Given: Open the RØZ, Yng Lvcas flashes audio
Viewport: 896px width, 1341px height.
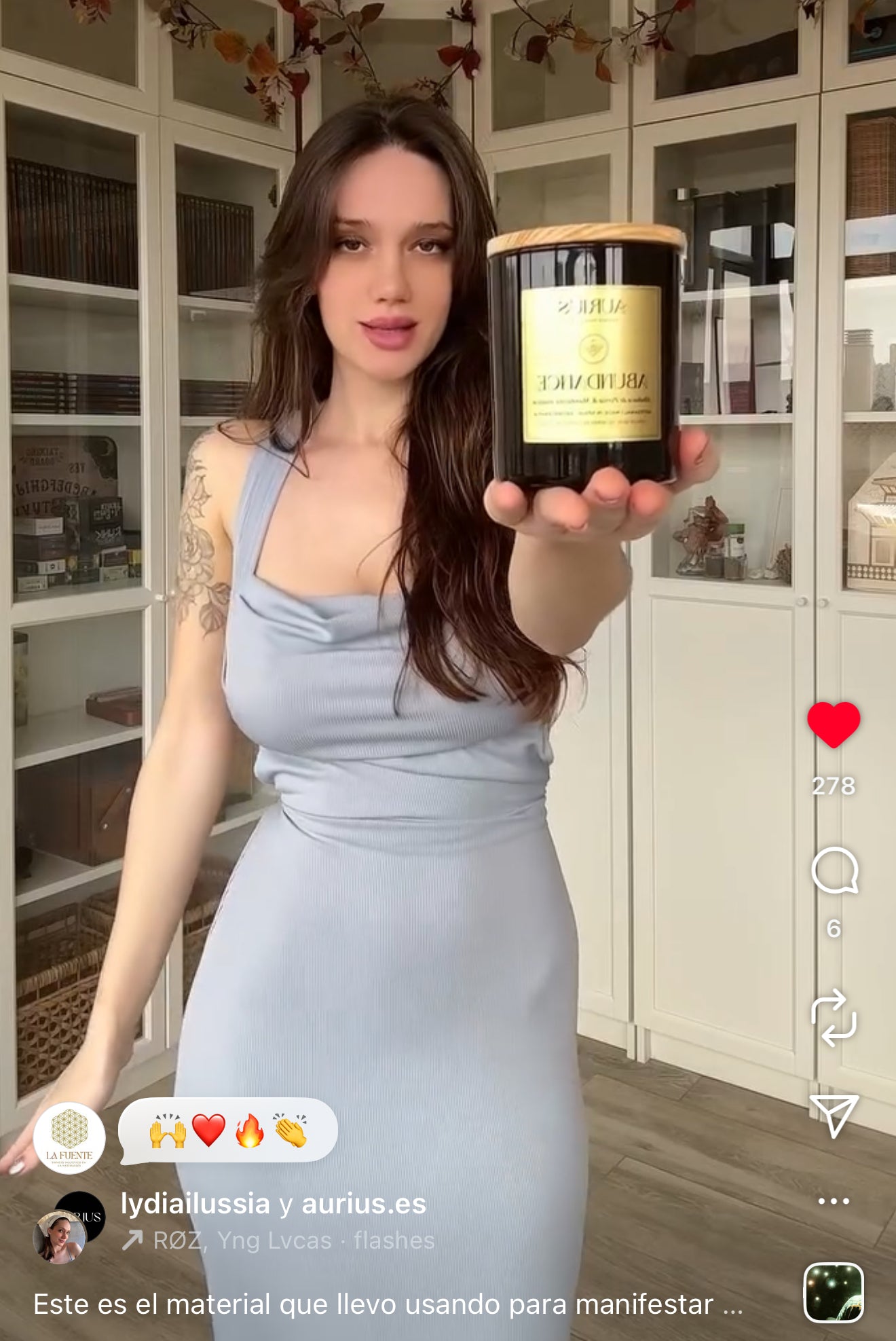Looking at the screenshot, I should click(x=292, y=1241).
